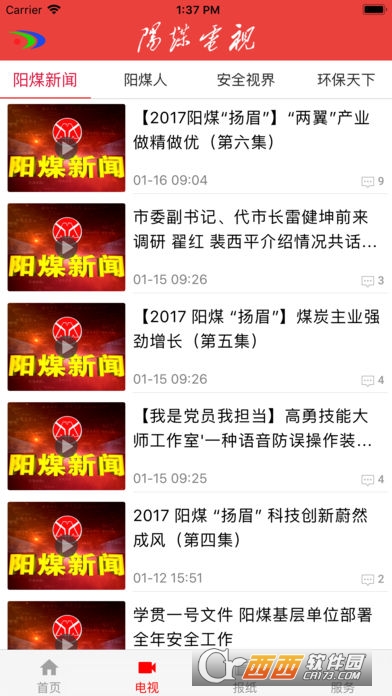Select the 安全视界 tab

(245, 80)
